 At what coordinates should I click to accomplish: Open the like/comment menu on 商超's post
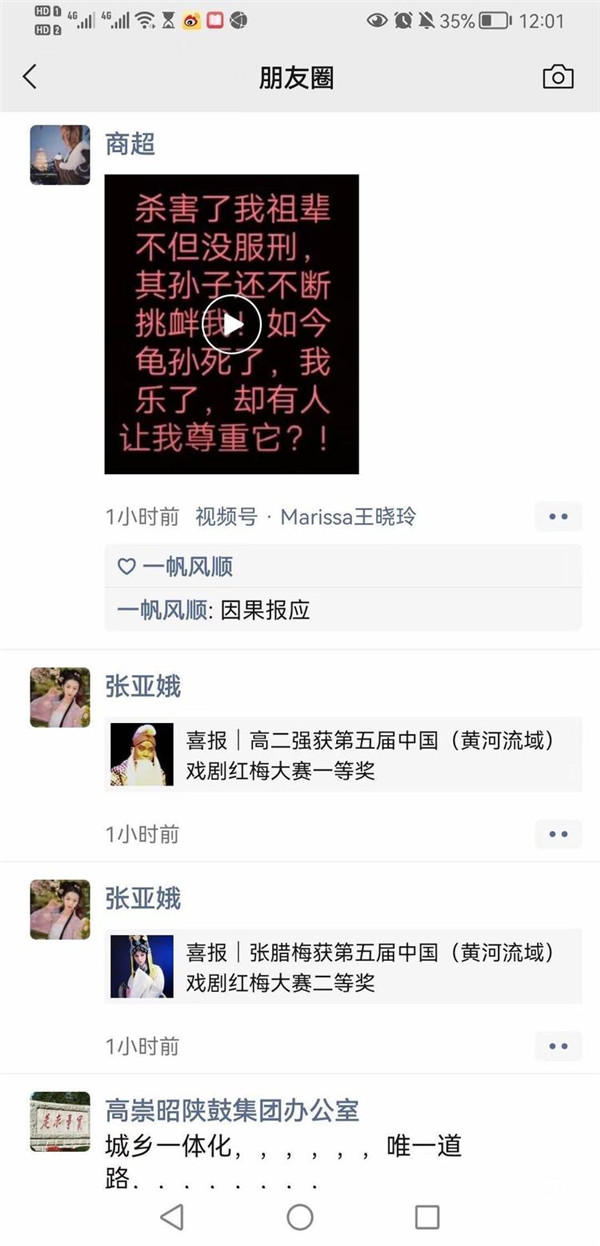[x=558, y=517]
